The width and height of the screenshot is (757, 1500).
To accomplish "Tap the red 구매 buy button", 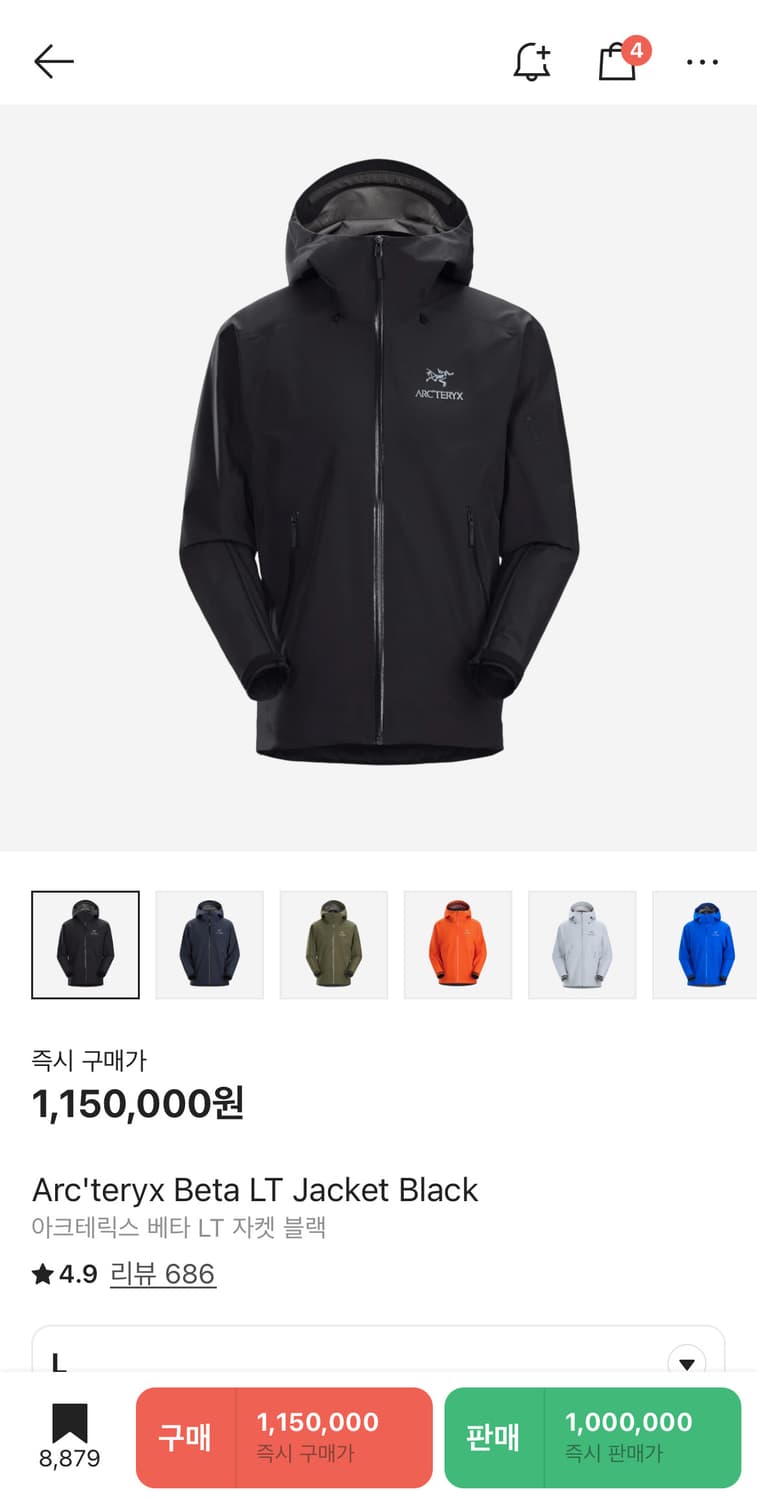I will pos(284,1437).
